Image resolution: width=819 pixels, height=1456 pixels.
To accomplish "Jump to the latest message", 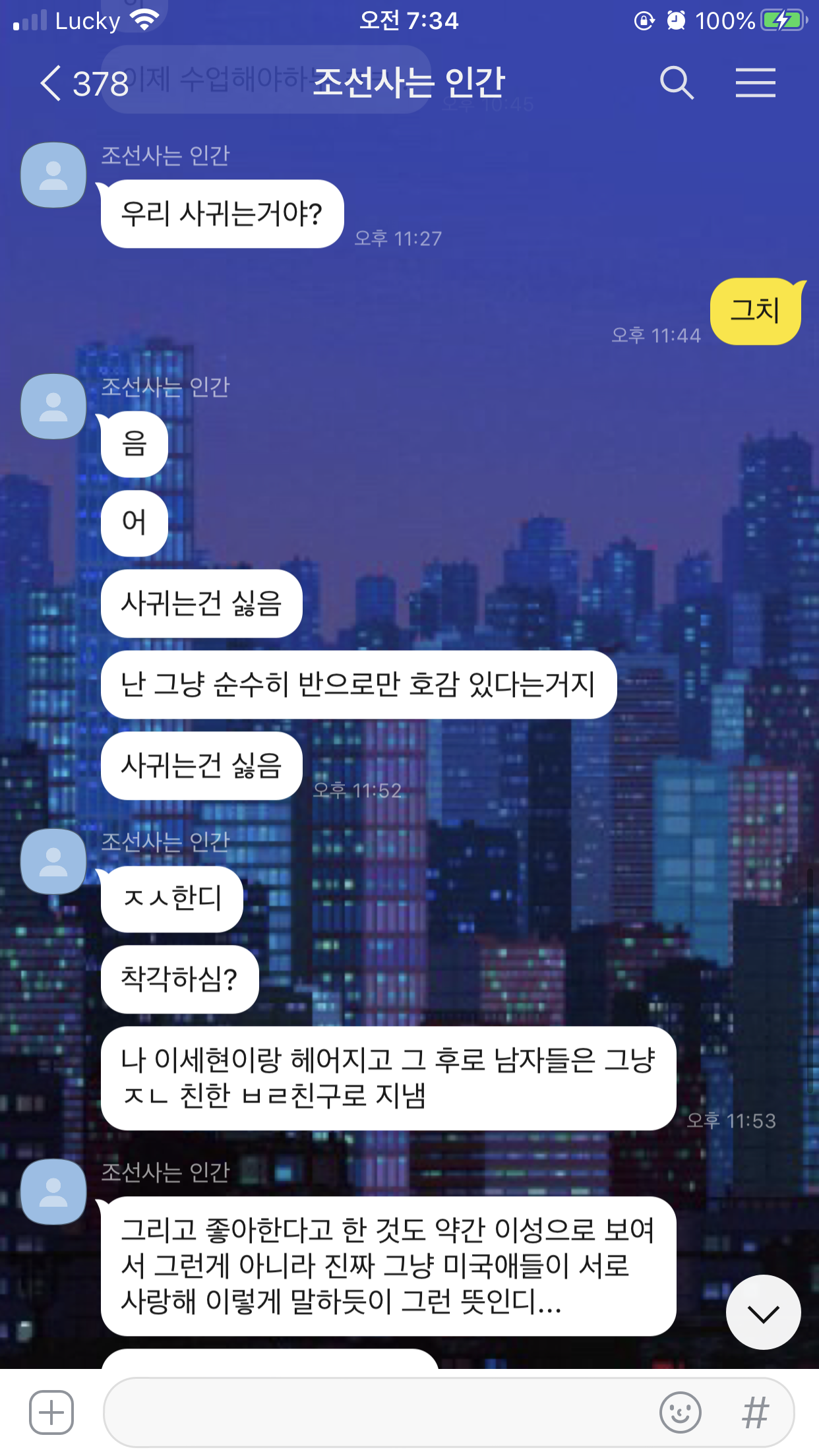I will 764,1312.
